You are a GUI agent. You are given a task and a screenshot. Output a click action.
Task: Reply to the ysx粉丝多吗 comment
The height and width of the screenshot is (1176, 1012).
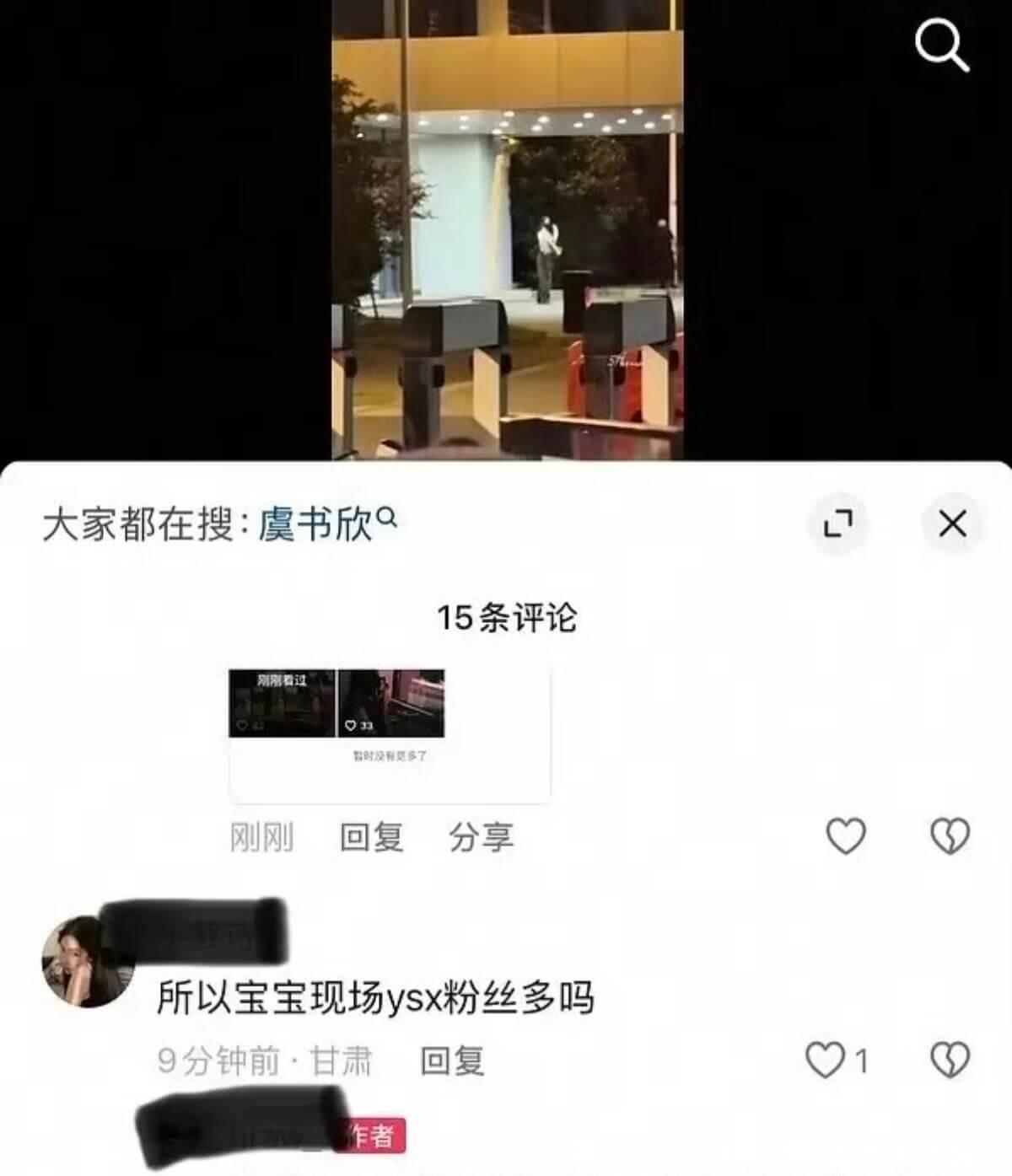(453, 1061)
